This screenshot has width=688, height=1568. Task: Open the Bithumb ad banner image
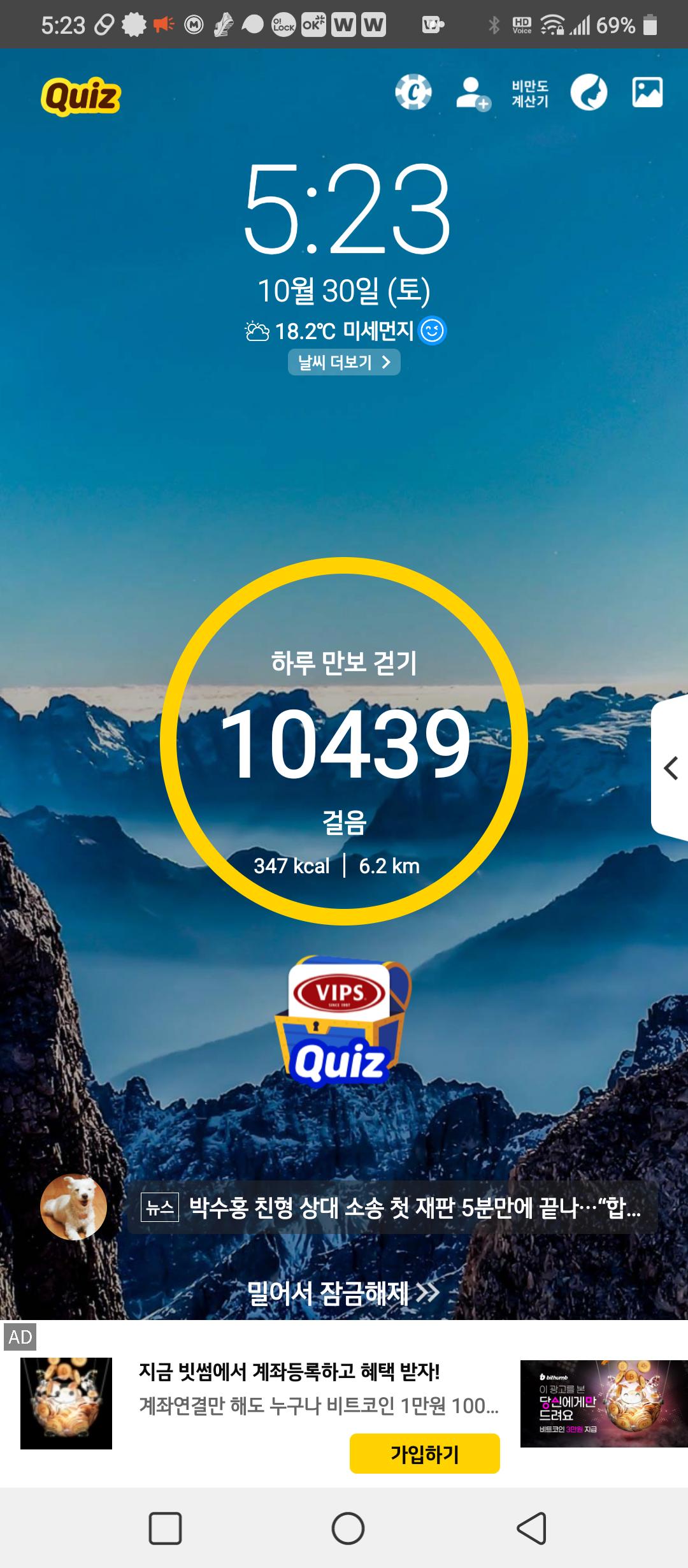click(603, 1404)
